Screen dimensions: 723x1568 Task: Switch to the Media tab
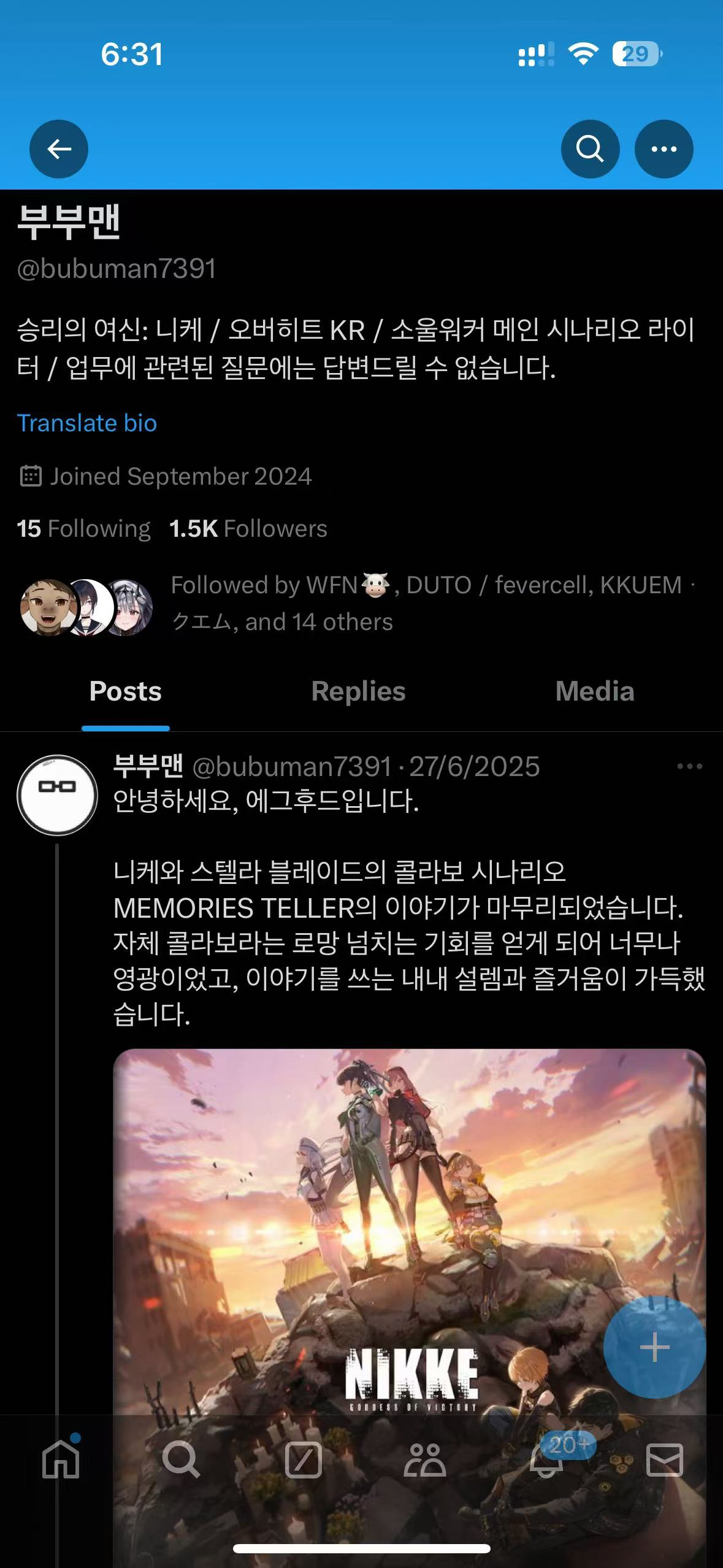(x=594, y=691)
